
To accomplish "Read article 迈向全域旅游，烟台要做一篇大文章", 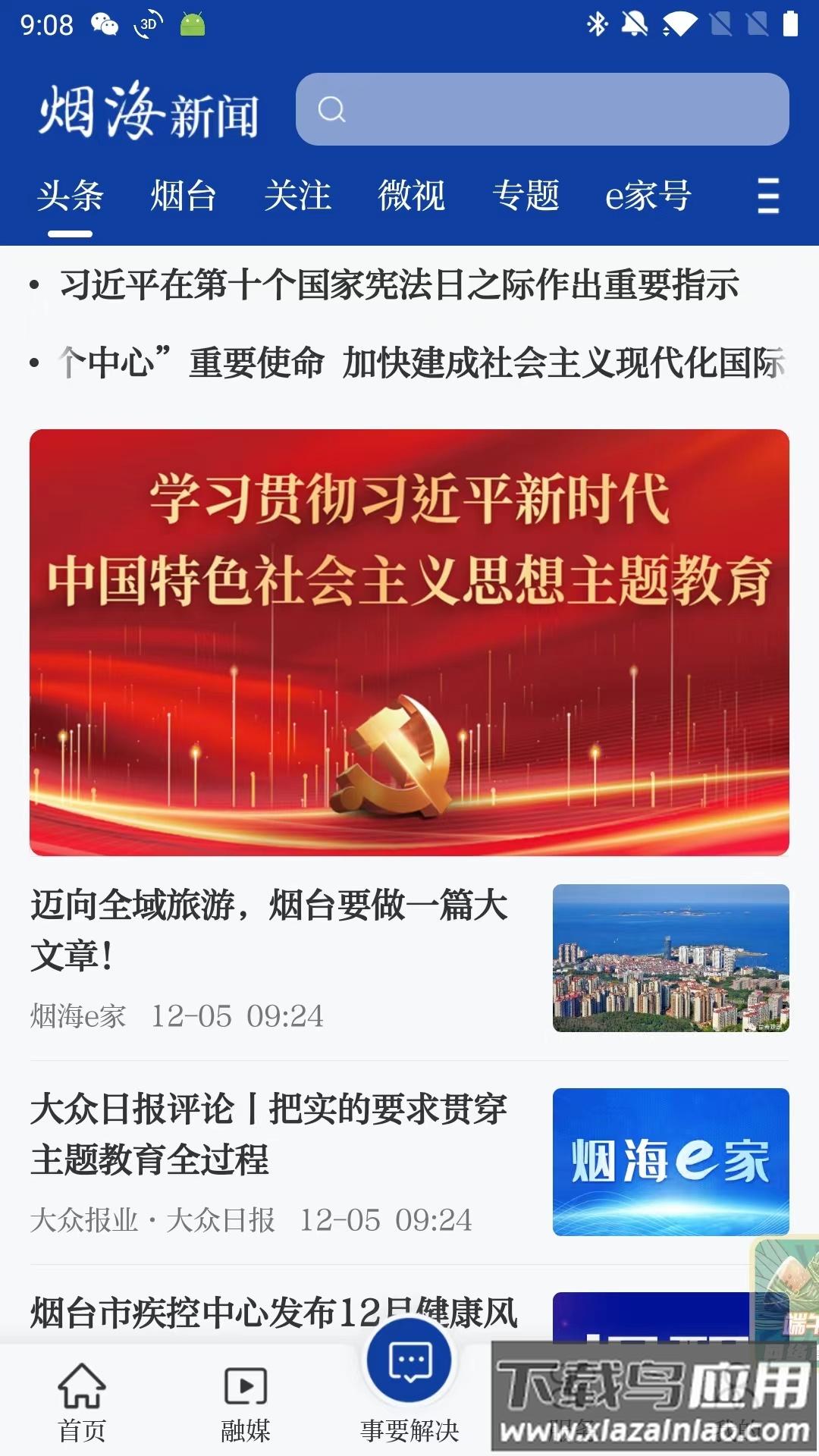I will (x=268, y=930).
